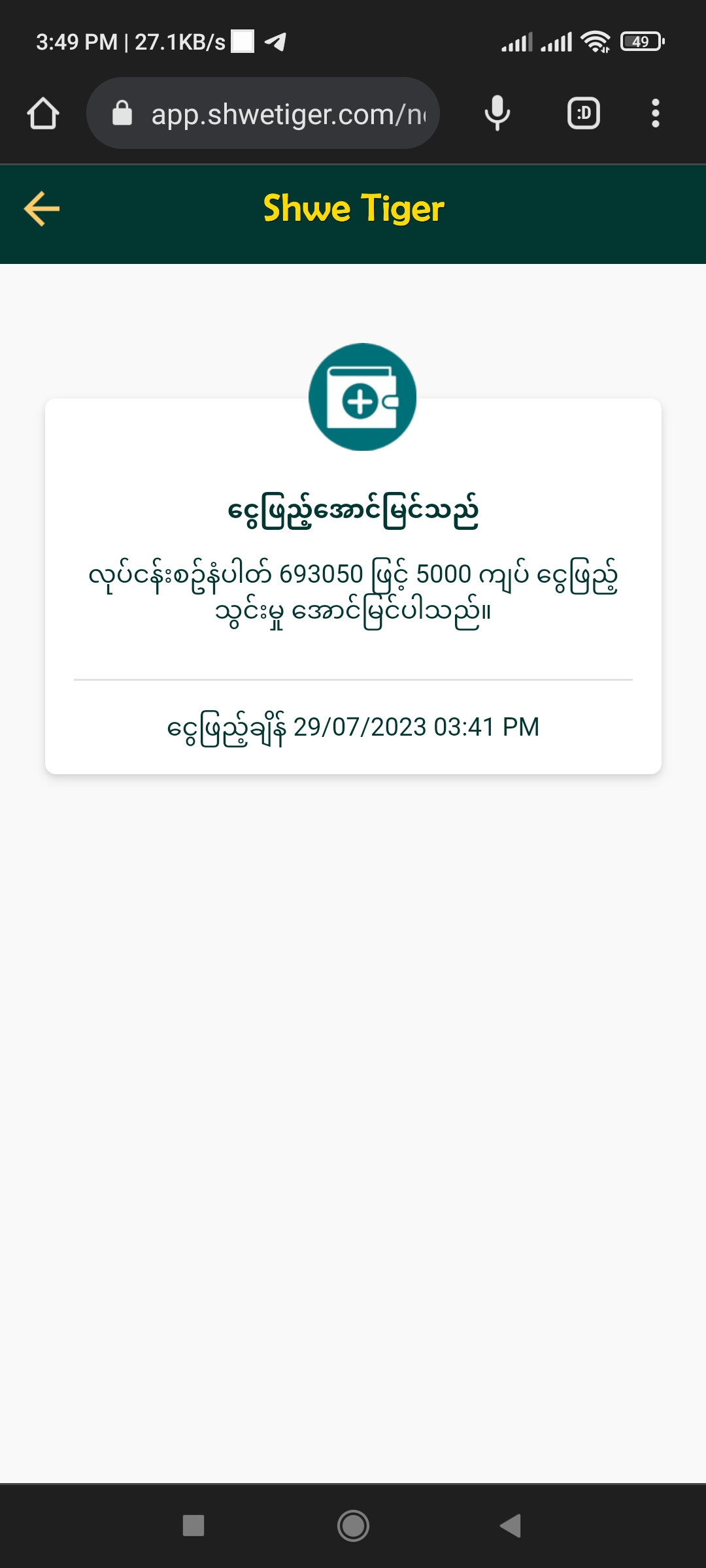Open the browser home page
706x1568 pixels.
pos(43,114)
